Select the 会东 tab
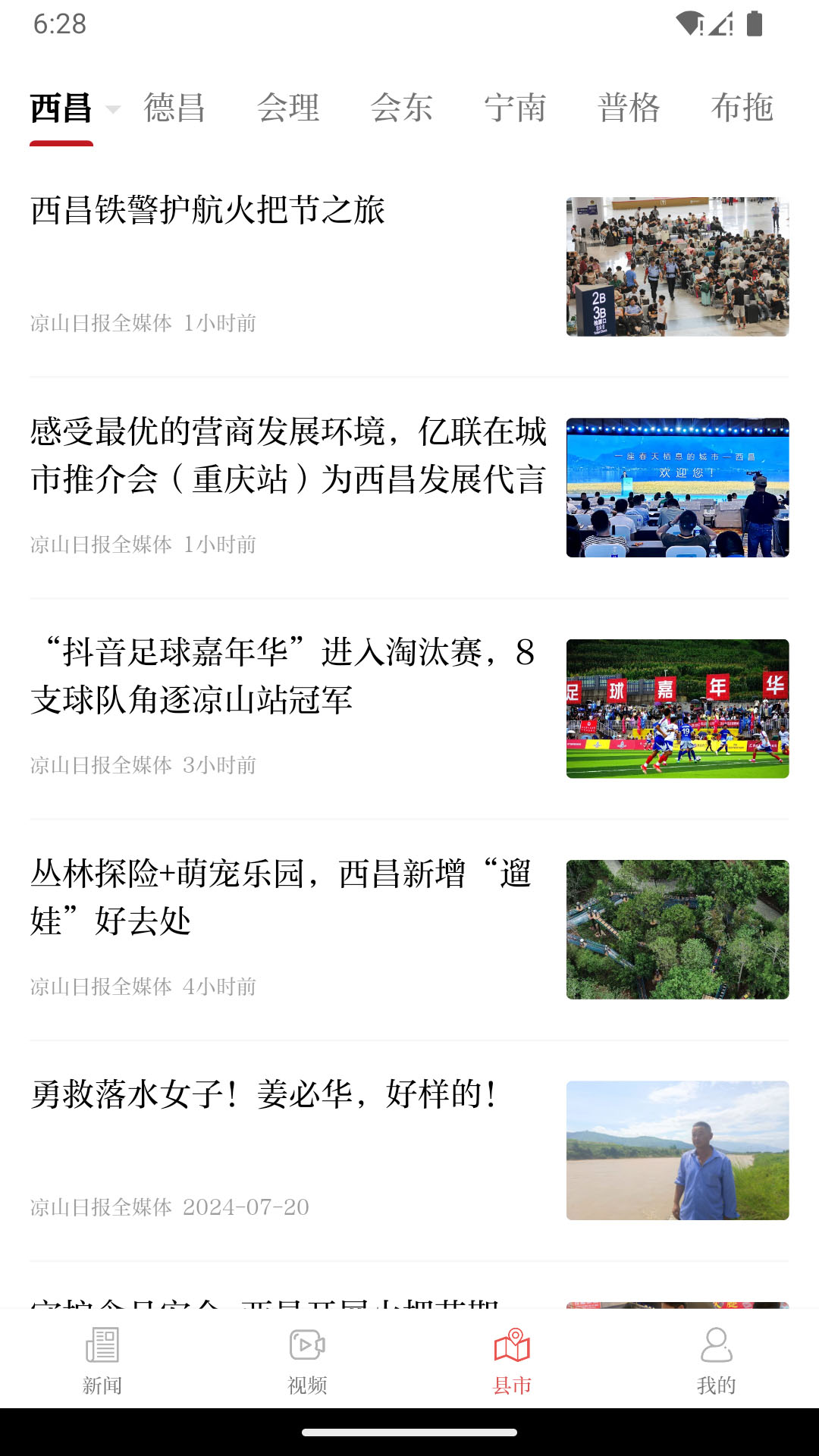This screenshot has width=819, height=1456. [x=402, y=108]
